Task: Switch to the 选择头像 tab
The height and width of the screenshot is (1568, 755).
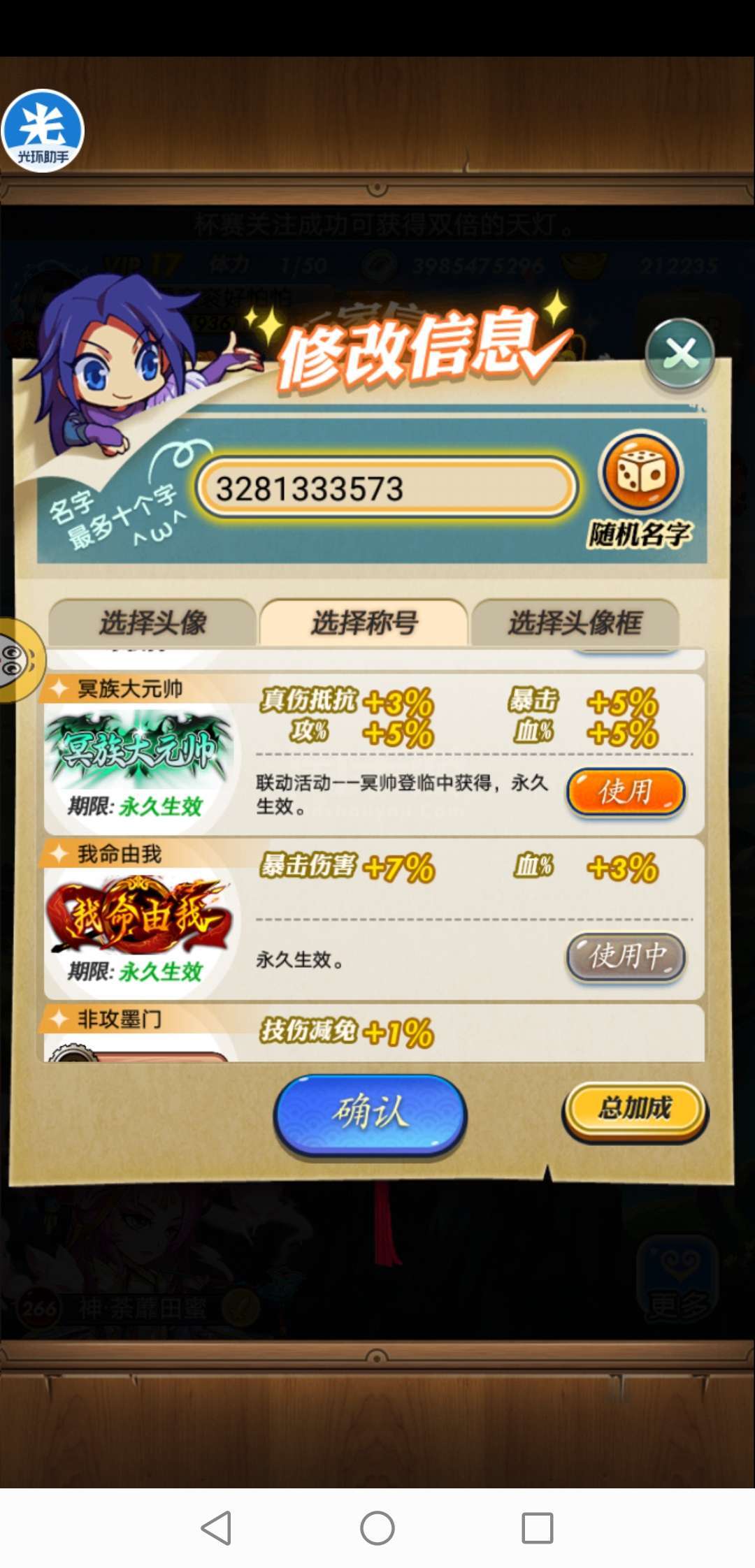Action: tap(152, 623)
